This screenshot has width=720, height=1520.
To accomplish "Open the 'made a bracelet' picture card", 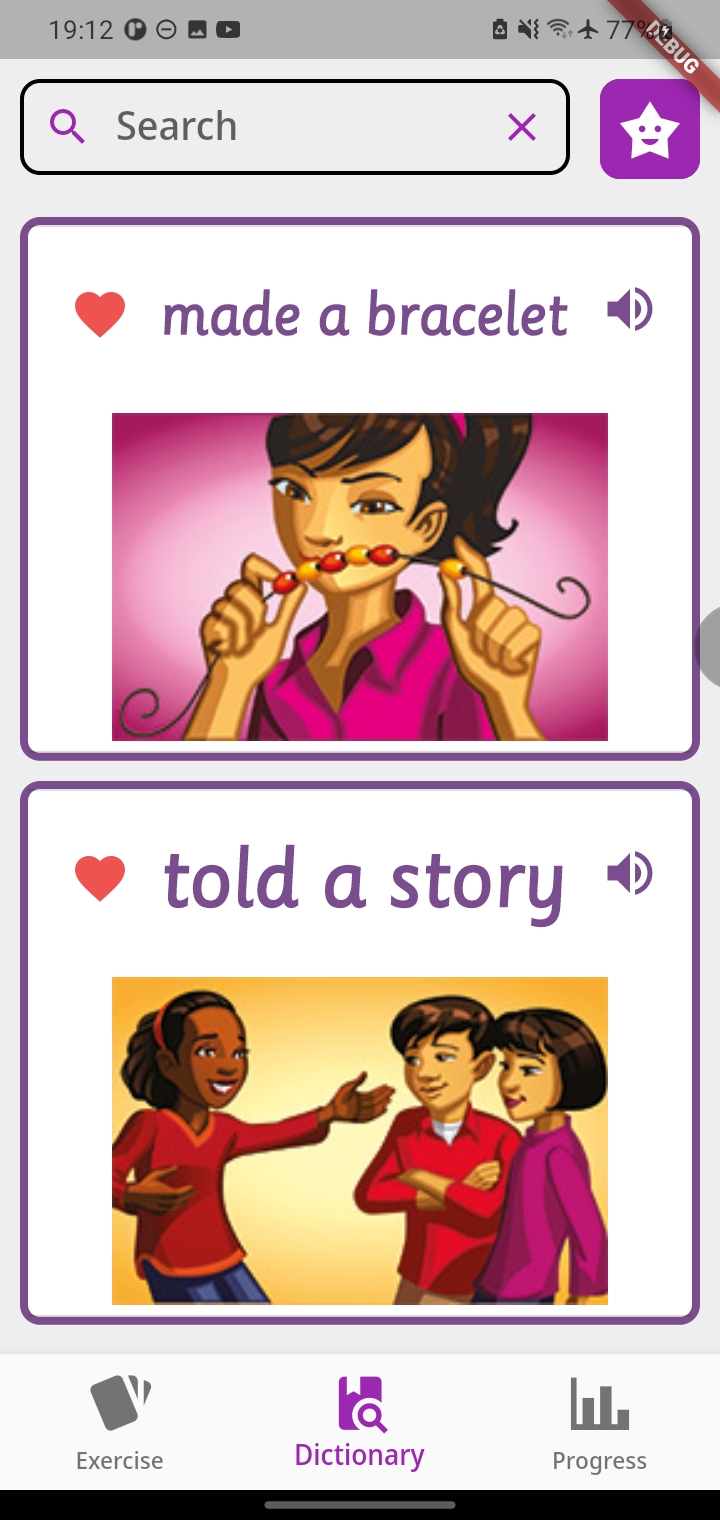I will point(360,577).
